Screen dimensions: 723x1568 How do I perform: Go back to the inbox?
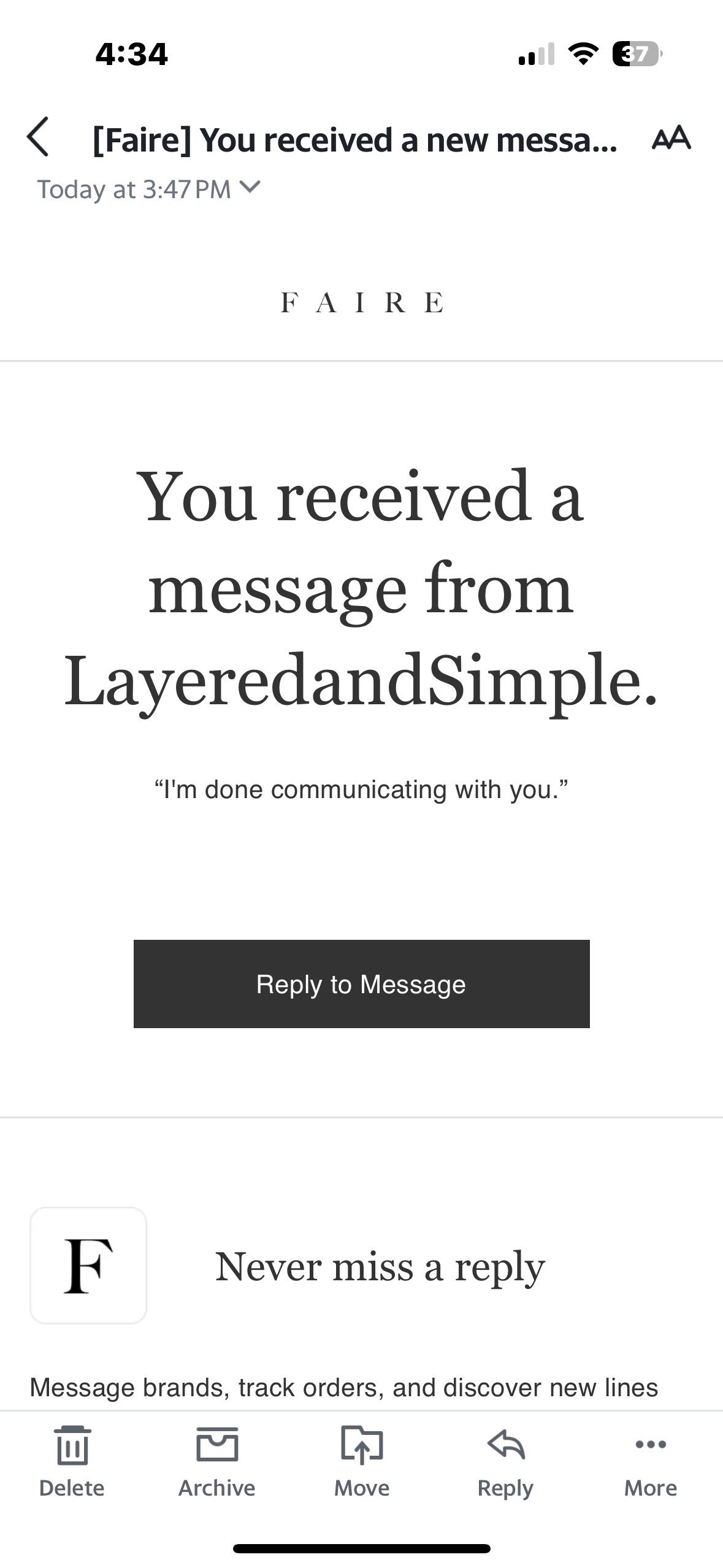point(38,137)
